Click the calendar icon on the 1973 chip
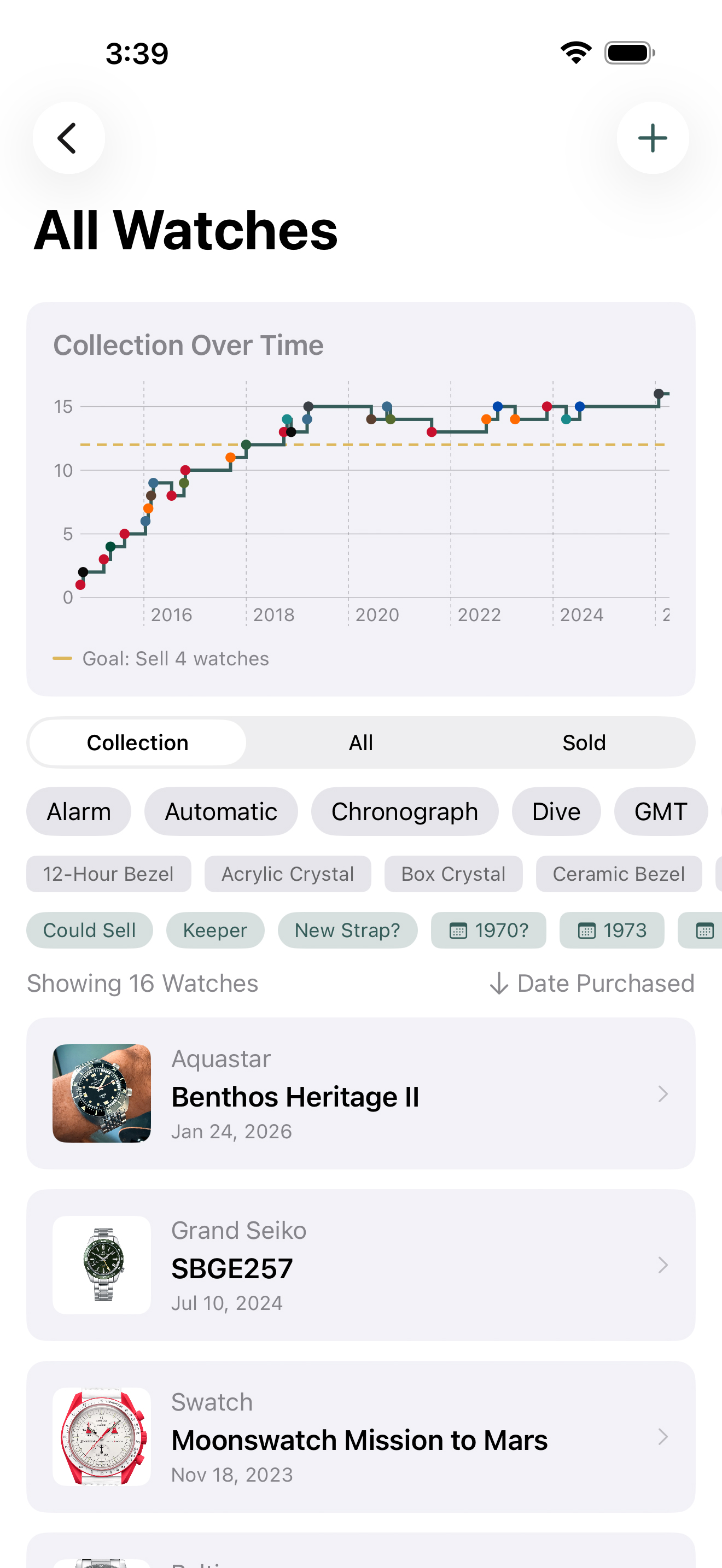 tap(586, 930)
